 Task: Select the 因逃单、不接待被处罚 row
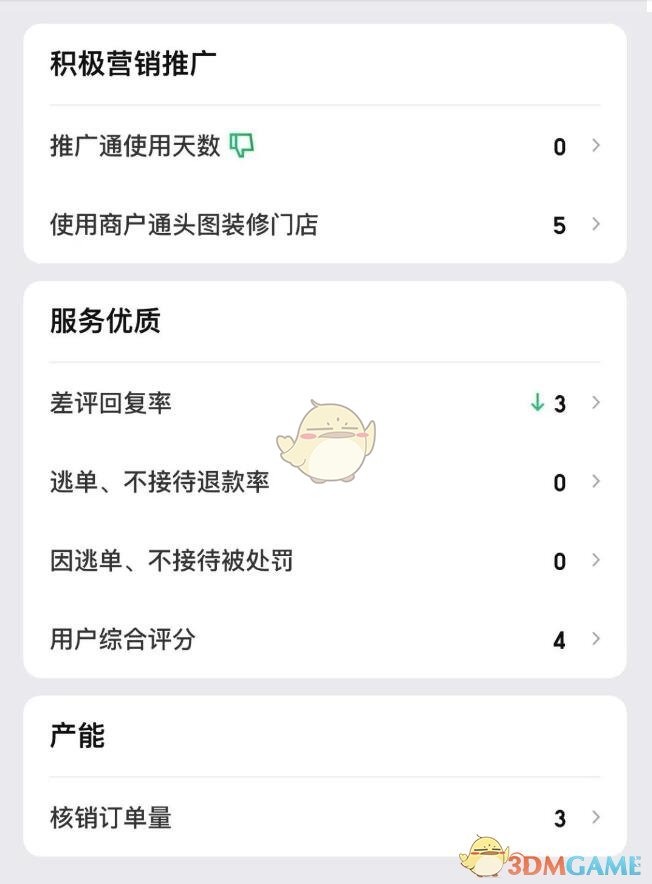[x=324, y=561]
